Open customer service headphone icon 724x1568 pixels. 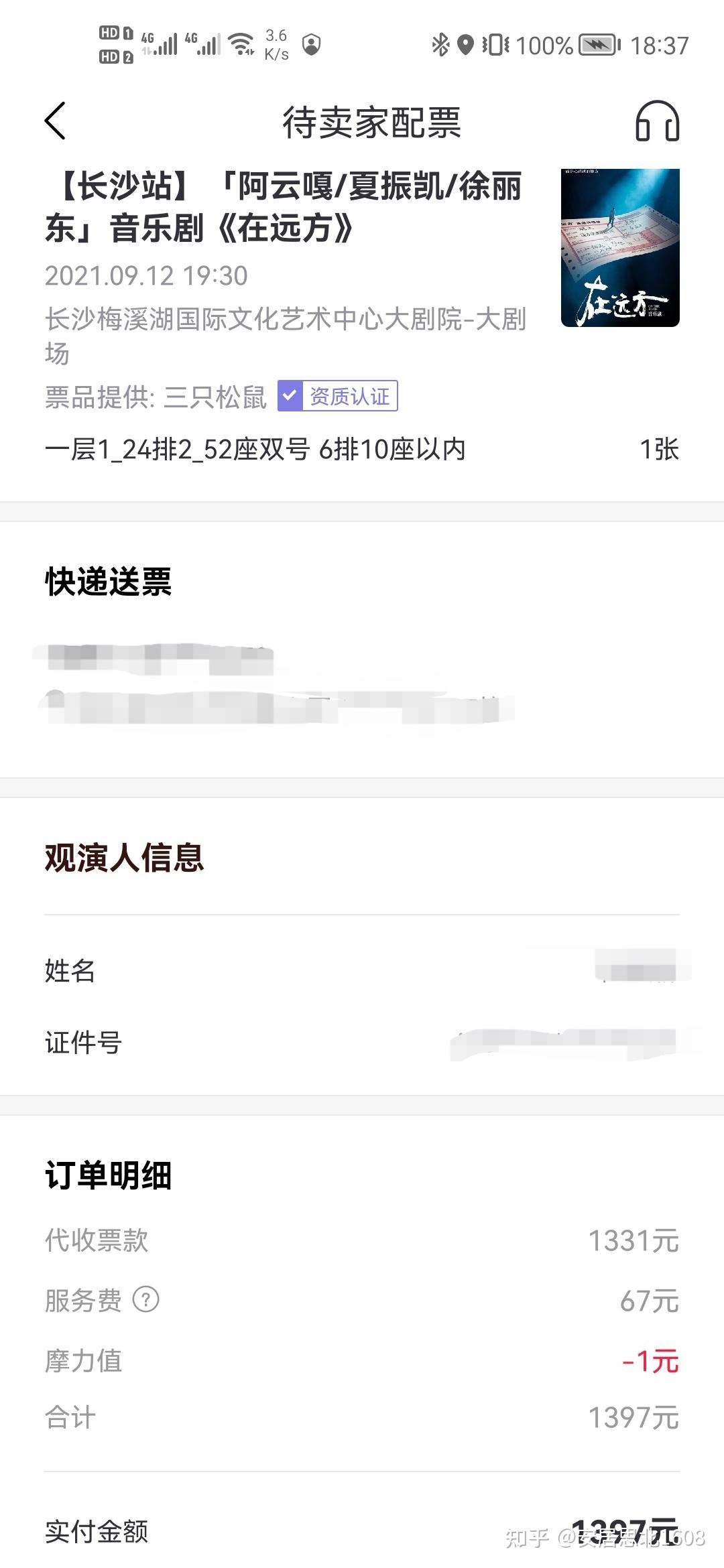[x=657, y=121]
